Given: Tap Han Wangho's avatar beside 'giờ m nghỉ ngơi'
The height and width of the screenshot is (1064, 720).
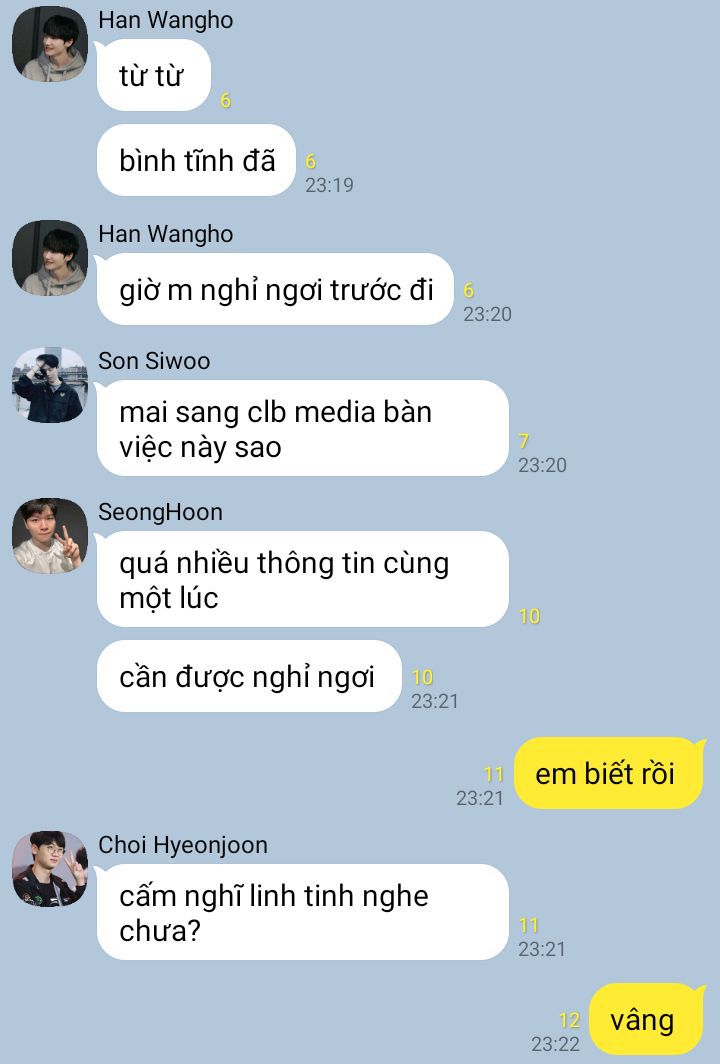Looking at the screenshot, I should click(50, 258).
